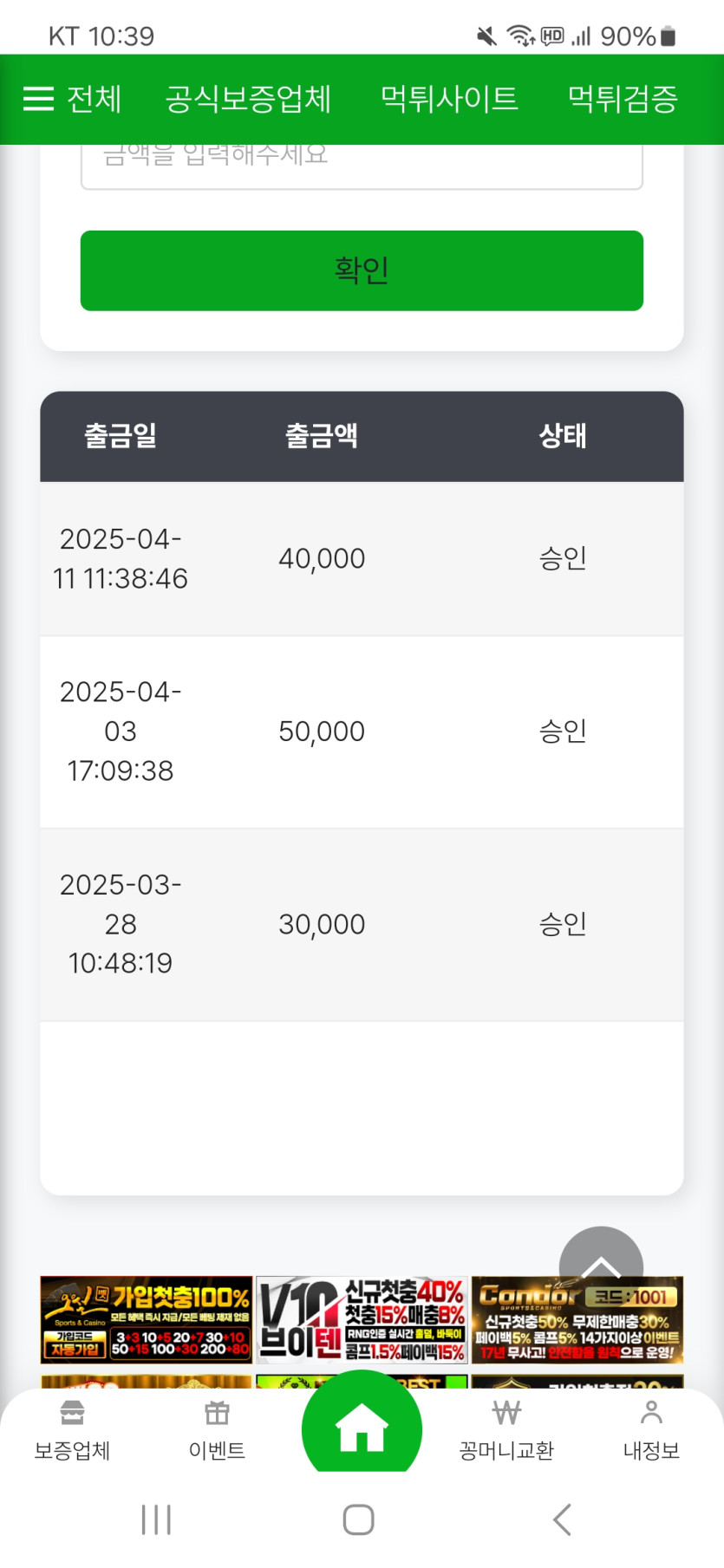Viewport: 724px width, 1568px height.
Task: Tap the green 확인 button
Action: [x=362, y=270]
